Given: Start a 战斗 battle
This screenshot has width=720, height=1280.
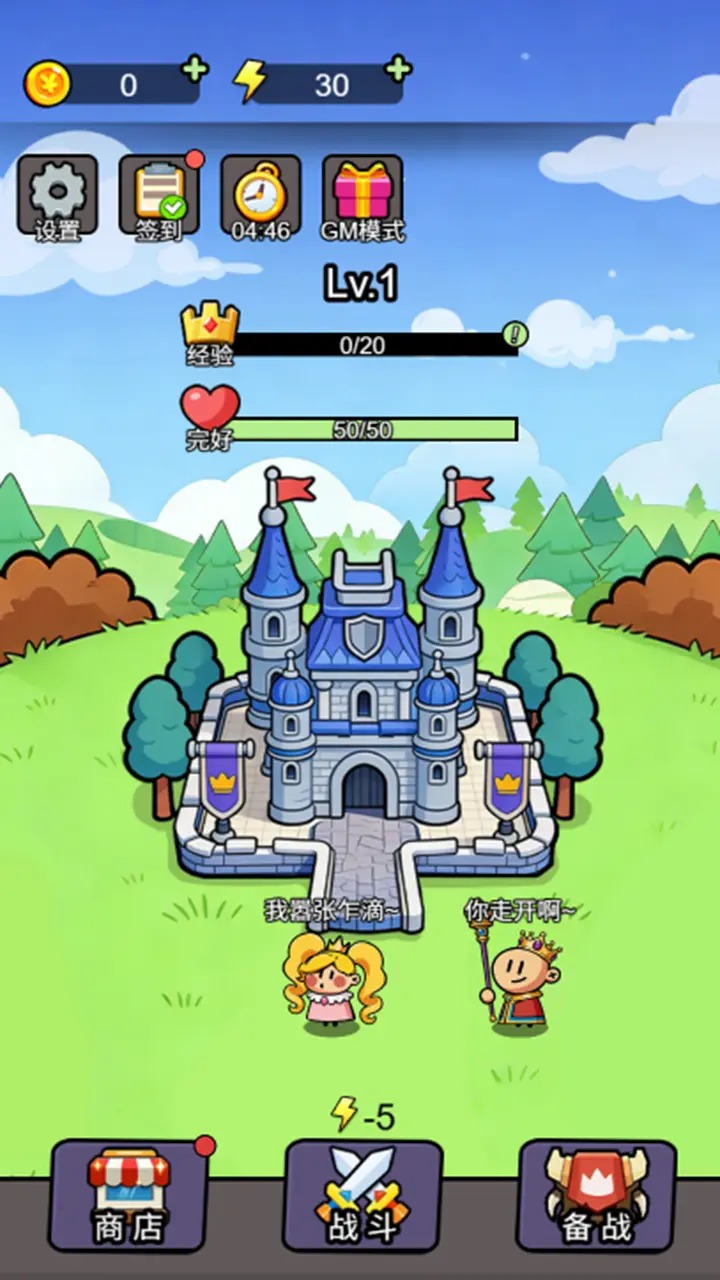Looking at the screenshot, I should (363, 1196).
